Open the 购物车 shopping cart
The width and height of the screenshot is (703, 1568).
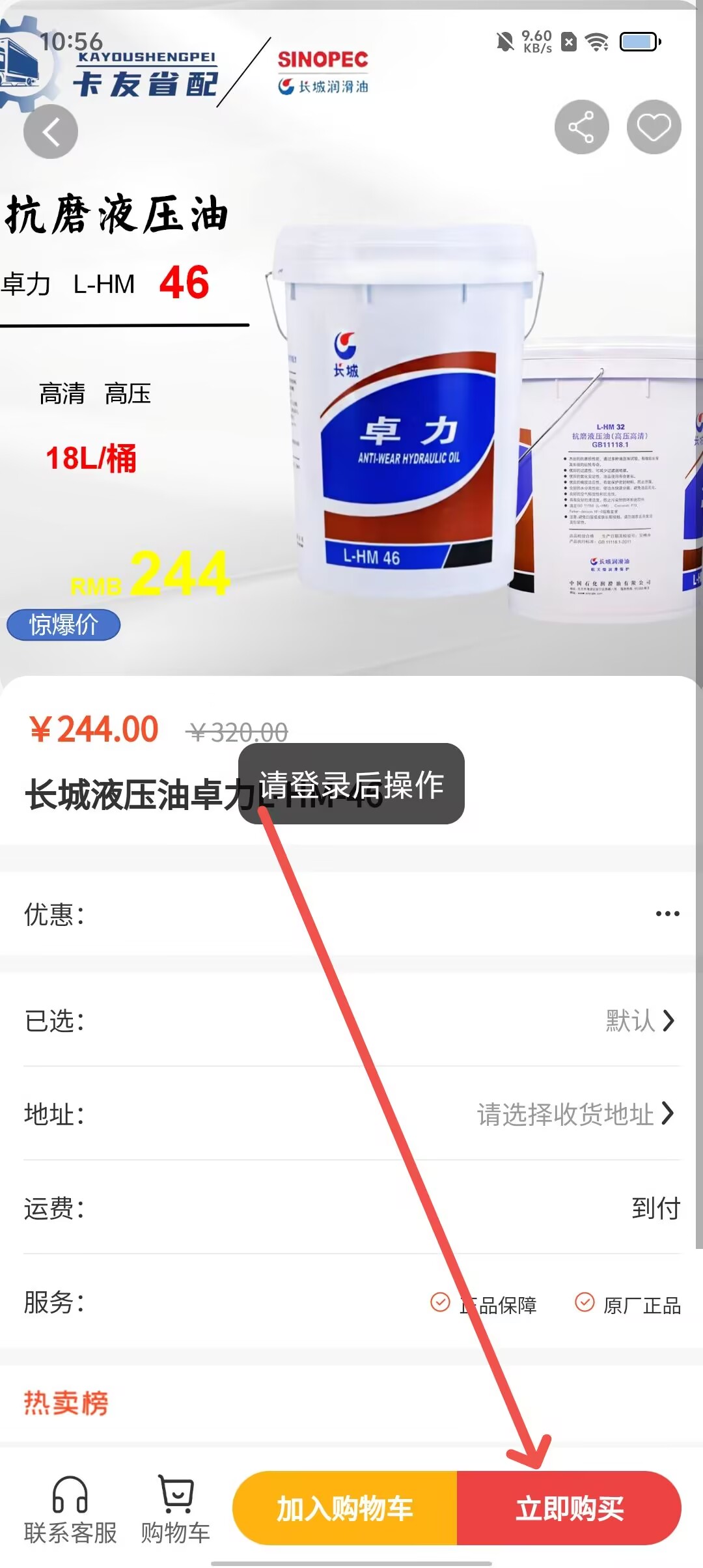click(176, 1510)
